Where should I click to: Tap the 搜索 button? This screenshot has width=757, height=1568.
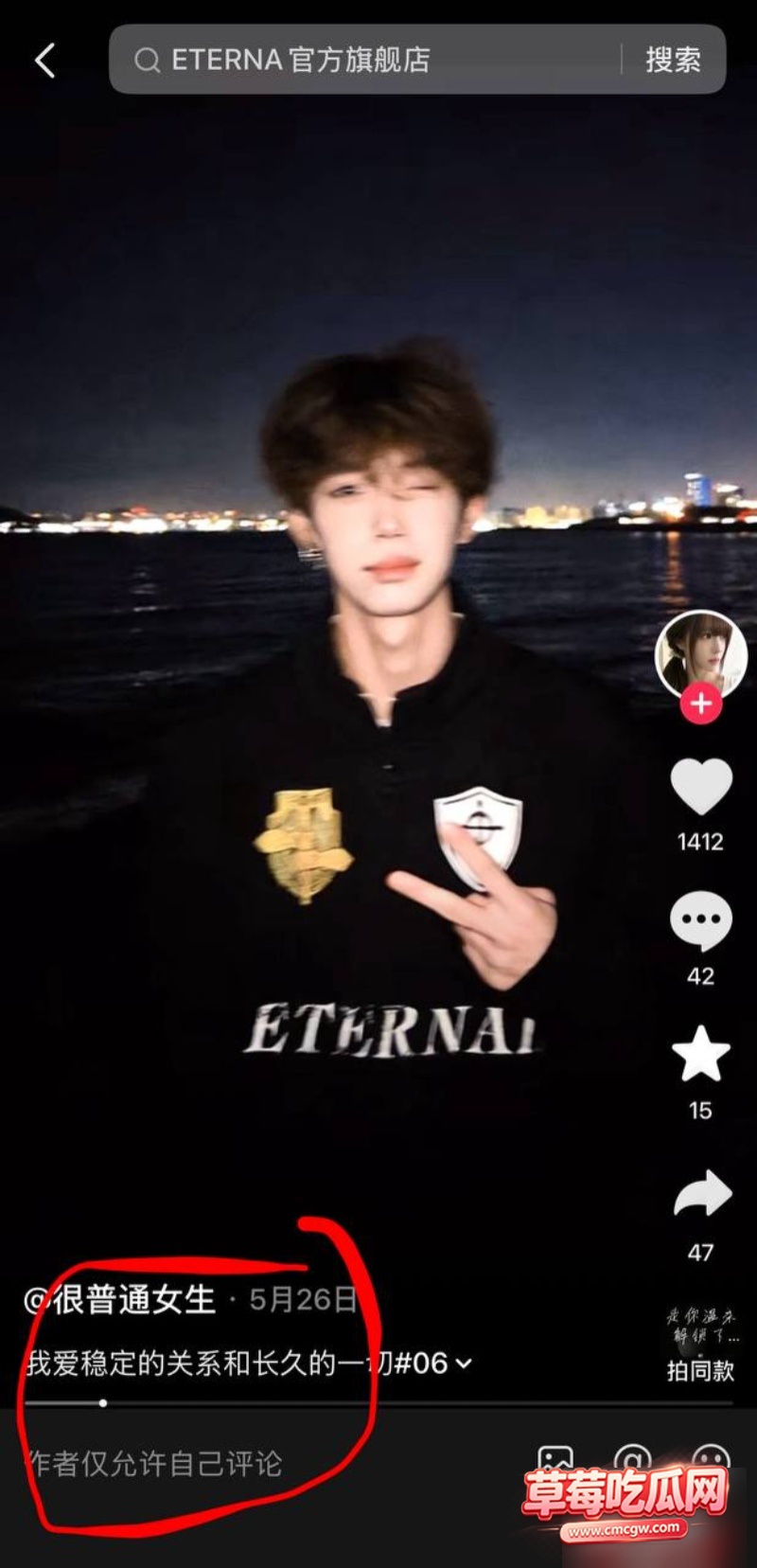coord(673,60)
